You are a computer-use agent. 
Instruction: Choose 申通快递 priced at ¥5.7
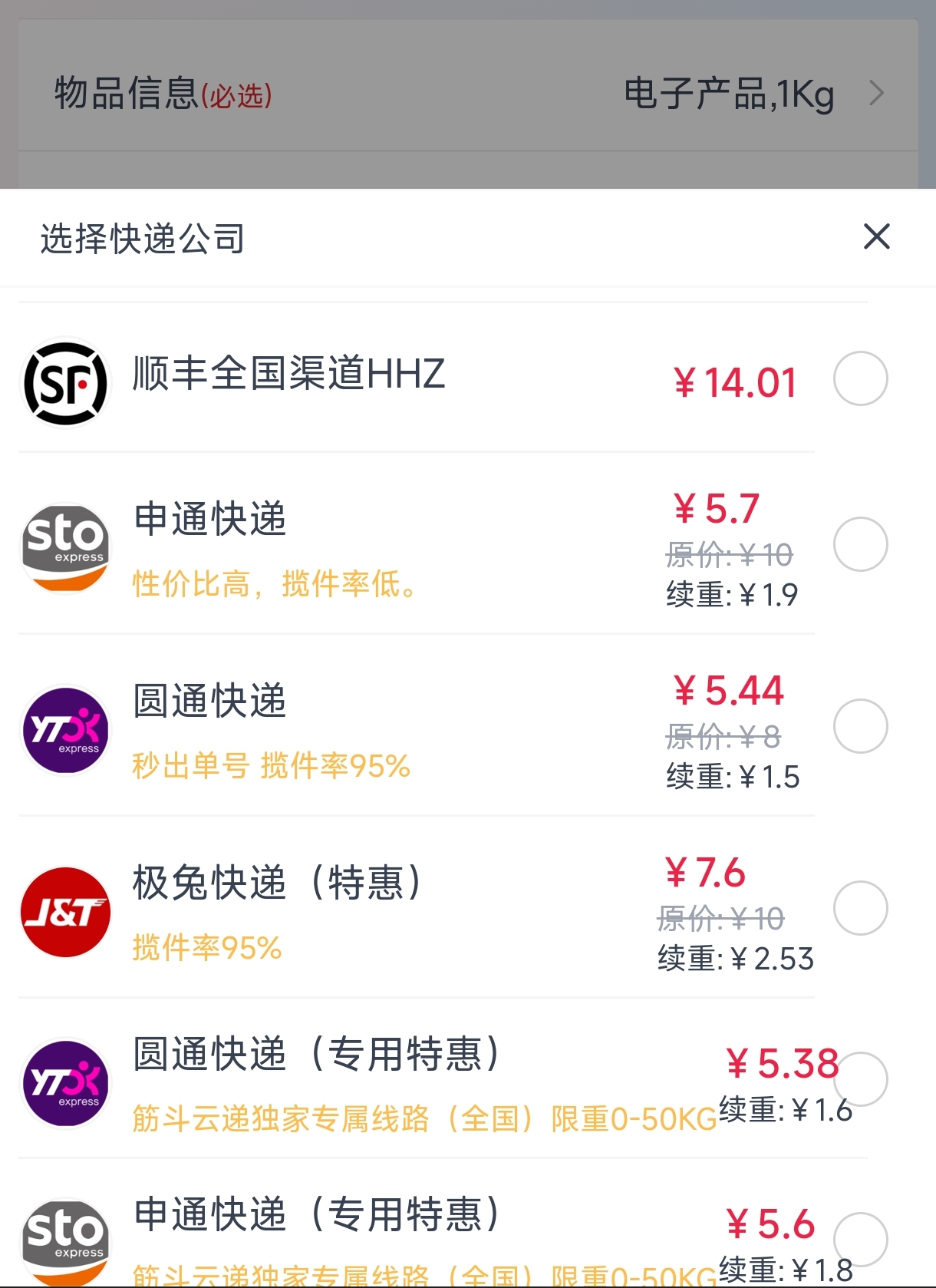point(861,544)
